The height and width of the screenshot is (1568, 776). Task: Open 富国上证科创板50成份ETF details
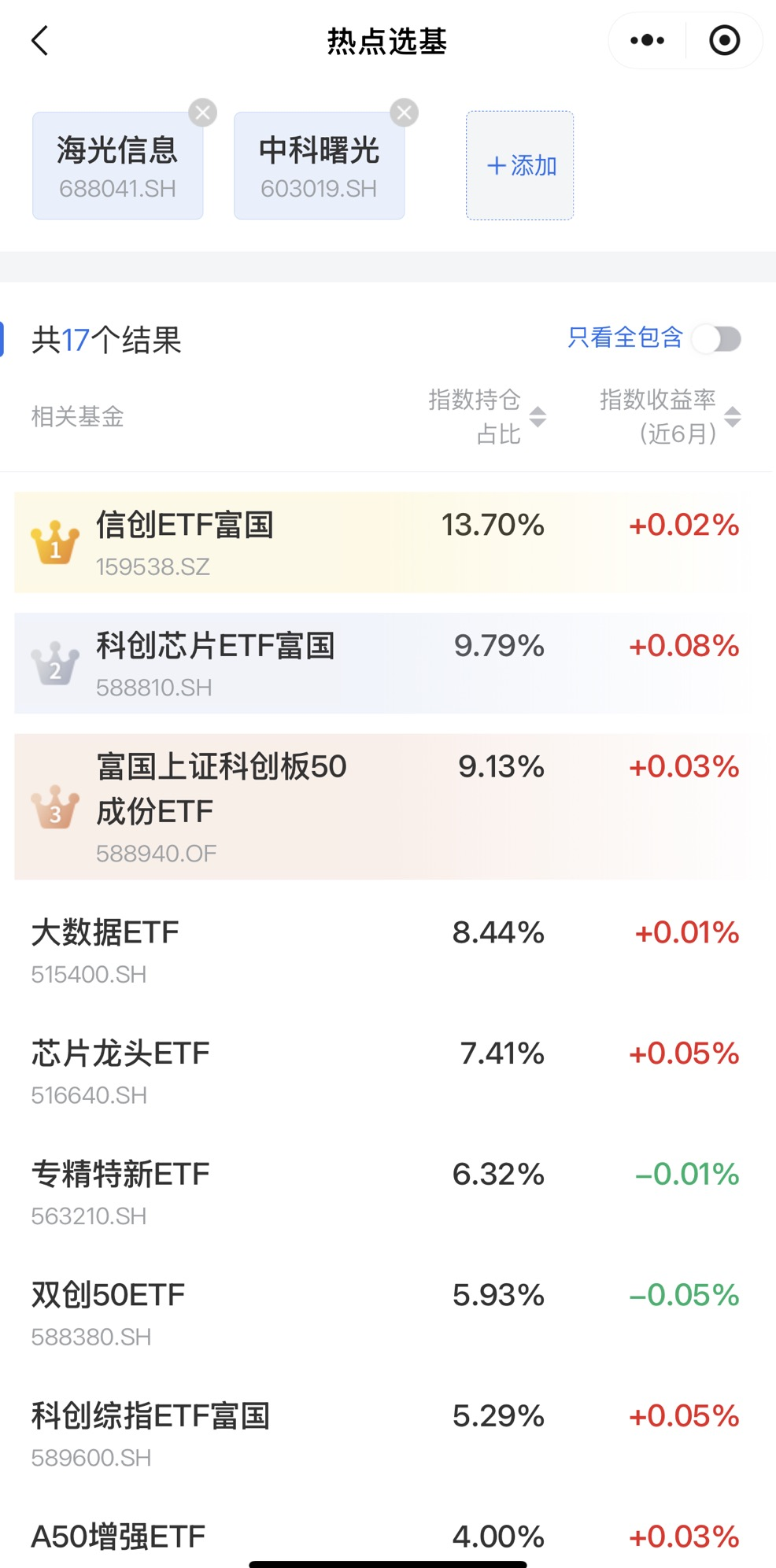[x=380, y=806]
